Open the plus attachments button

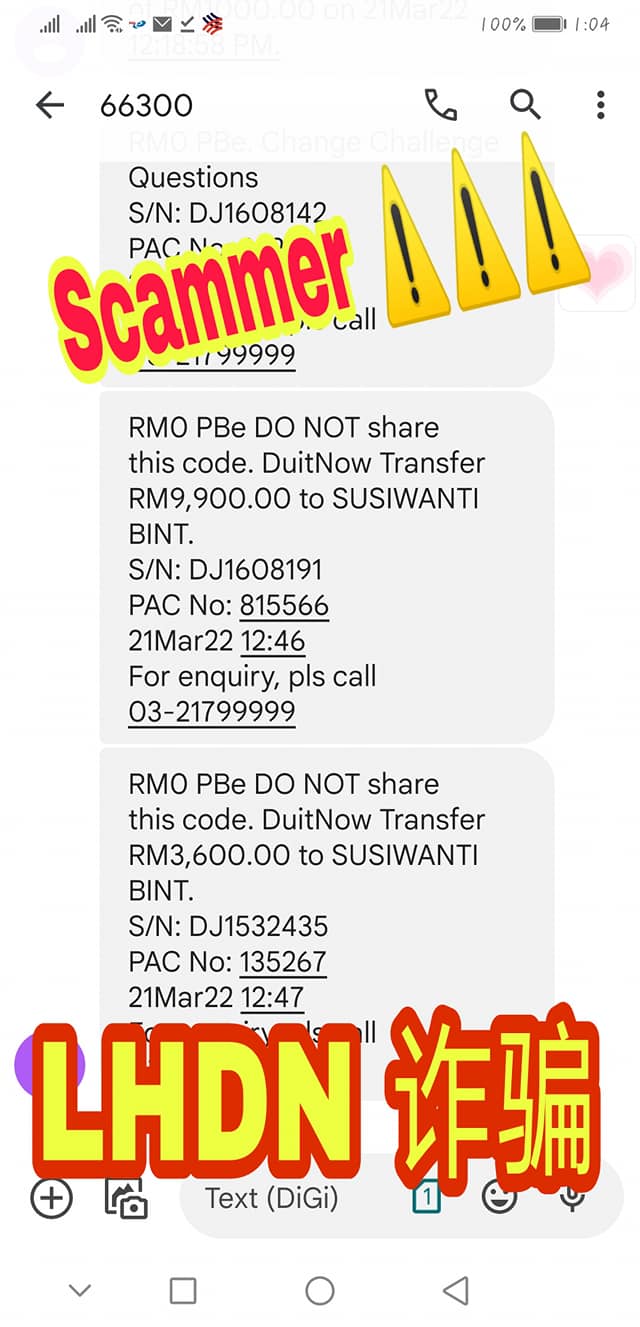[x=51, y=1197]
